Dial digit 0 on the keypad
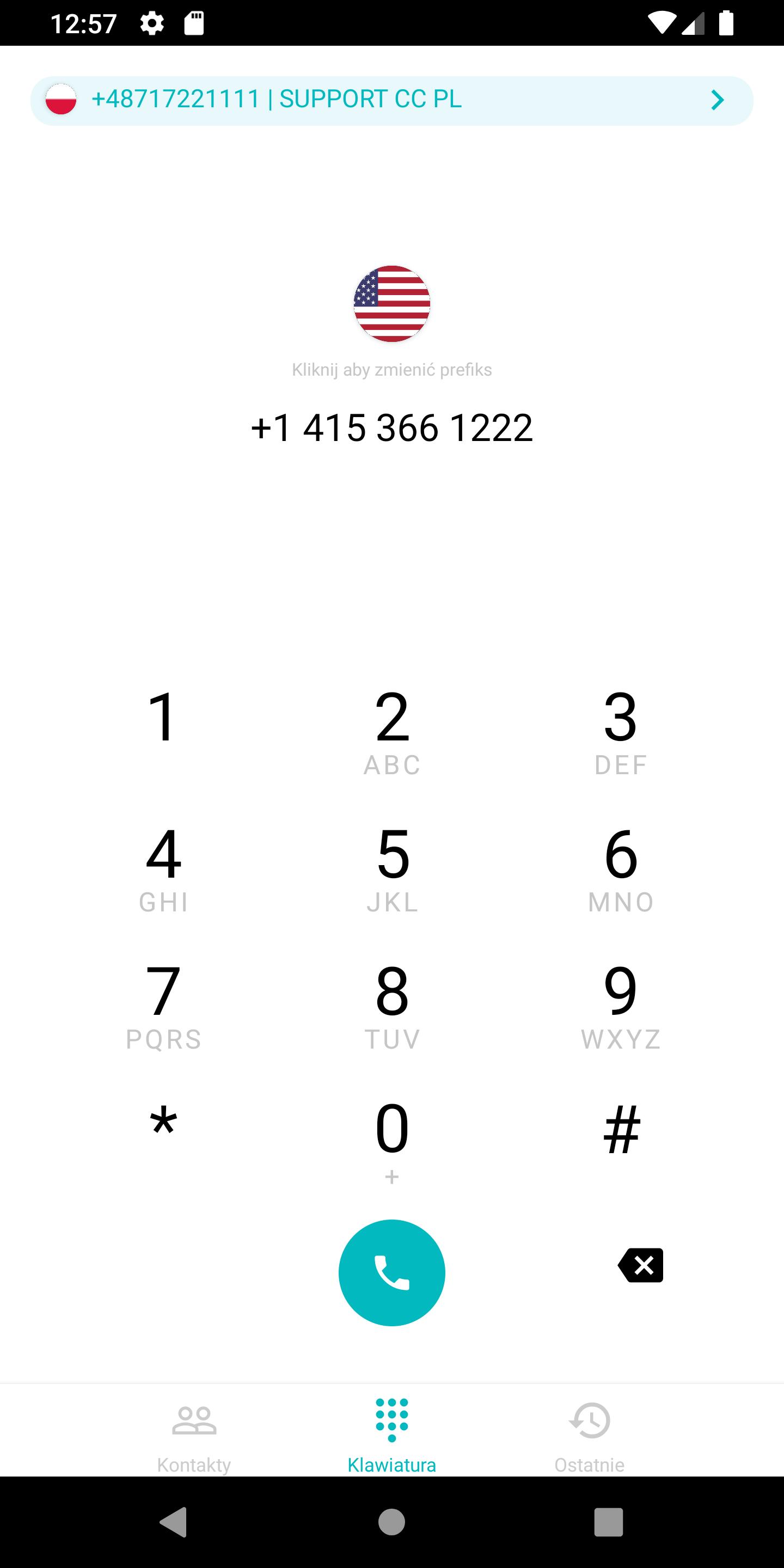The image size is (784, 1568). click(x=391, y=1140)
